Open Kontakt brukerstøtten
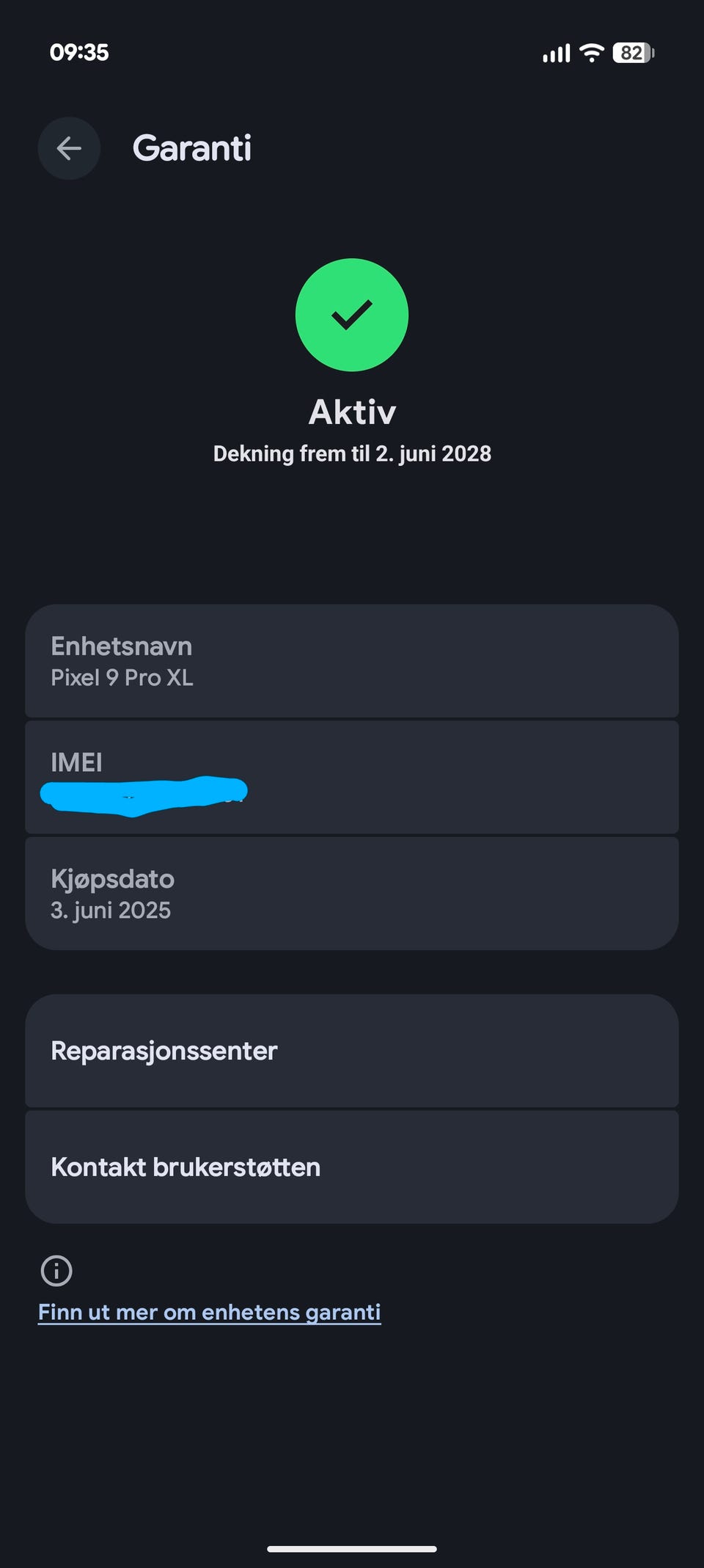The image size is (704, 1568). 352,1167
